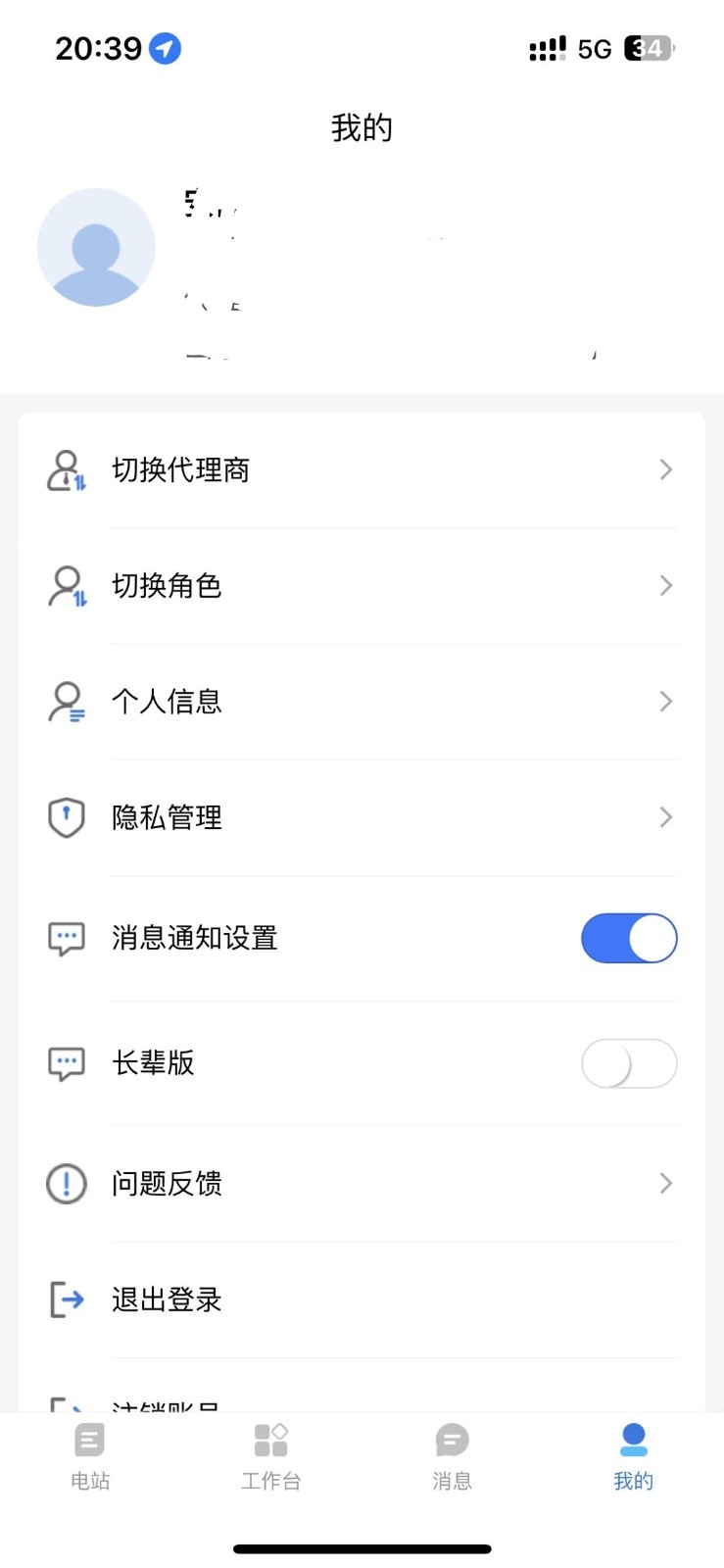Click the 切换角色 role-switch icon
The width and height of the screenshot is (724, 1568).
click(x=65, y=586)
